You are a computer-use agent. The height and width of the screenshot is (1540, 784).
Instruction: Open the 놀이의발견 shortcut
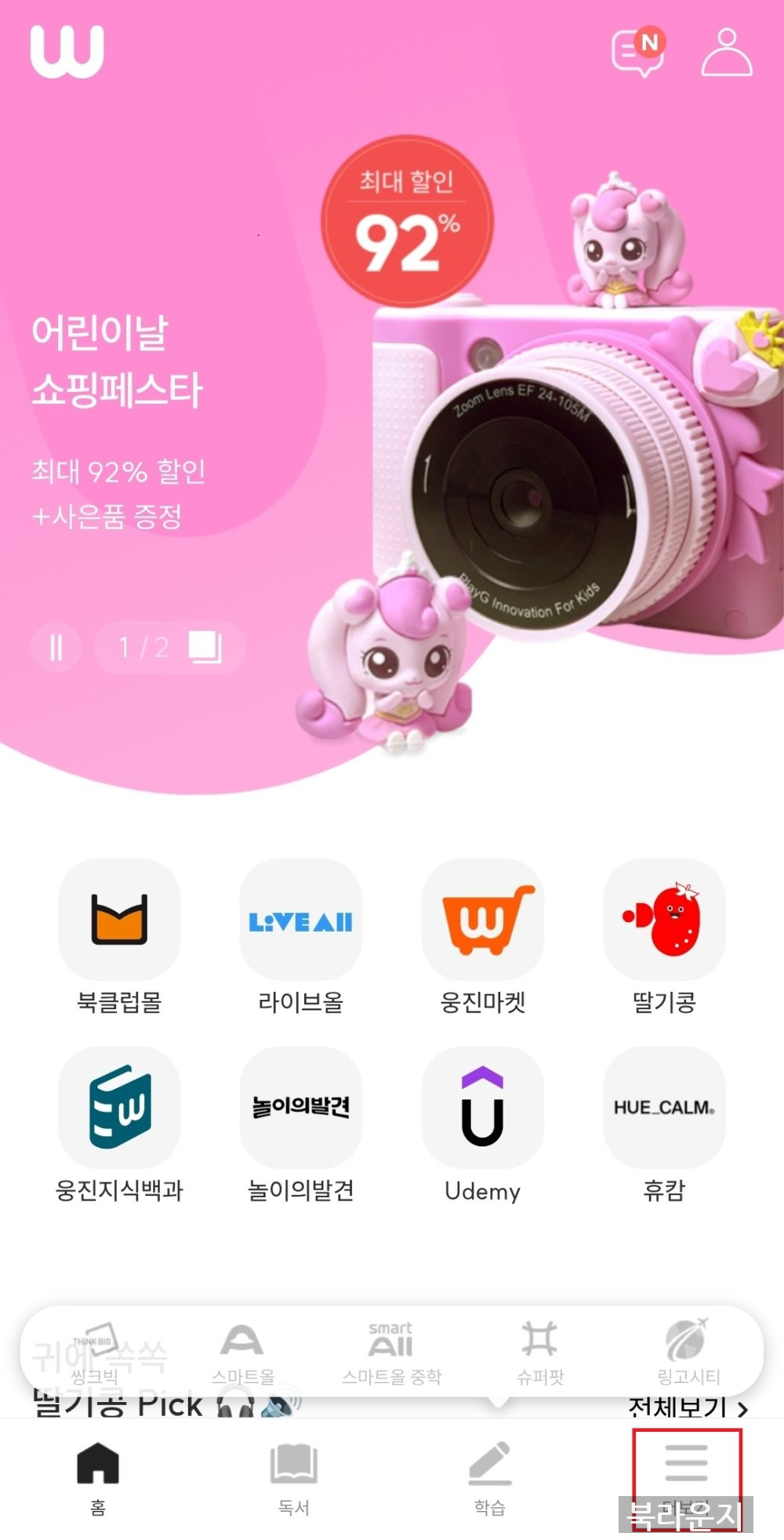click(301, 1125)
